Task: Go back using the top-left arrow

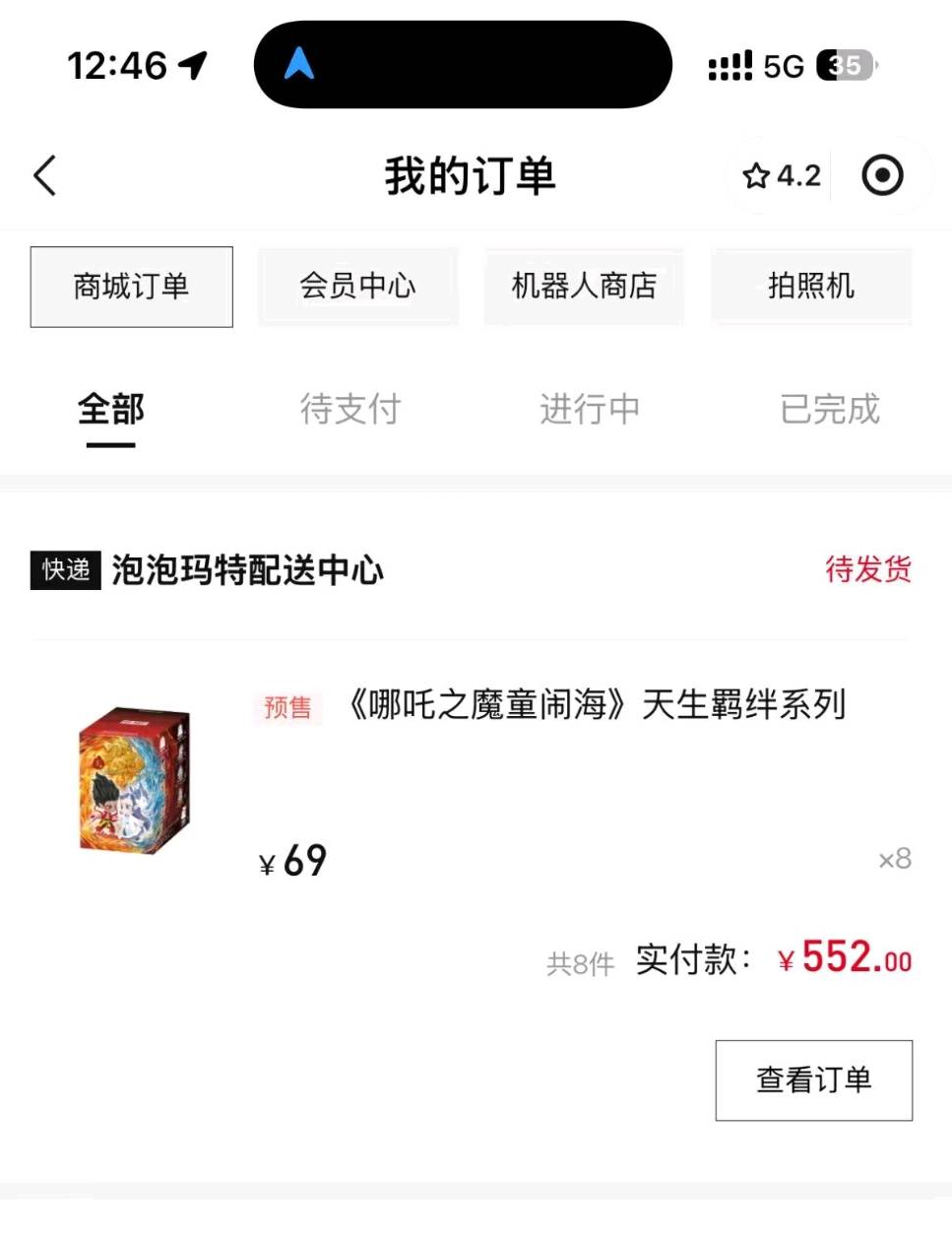Action: 45,176
